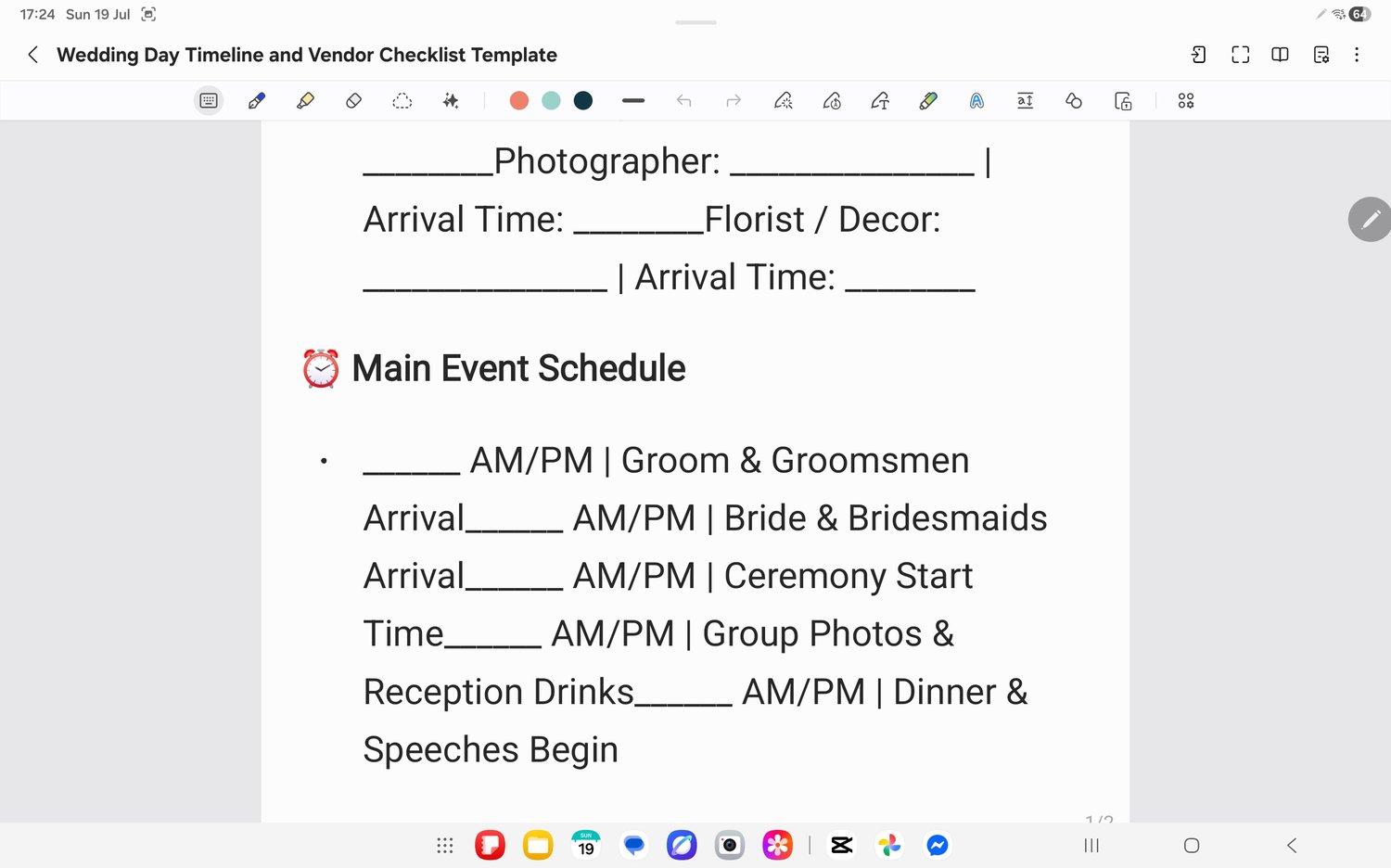Screen dimensions: 1391x868
Task: Choose the eraser tool
Action: tap(353, 101)
